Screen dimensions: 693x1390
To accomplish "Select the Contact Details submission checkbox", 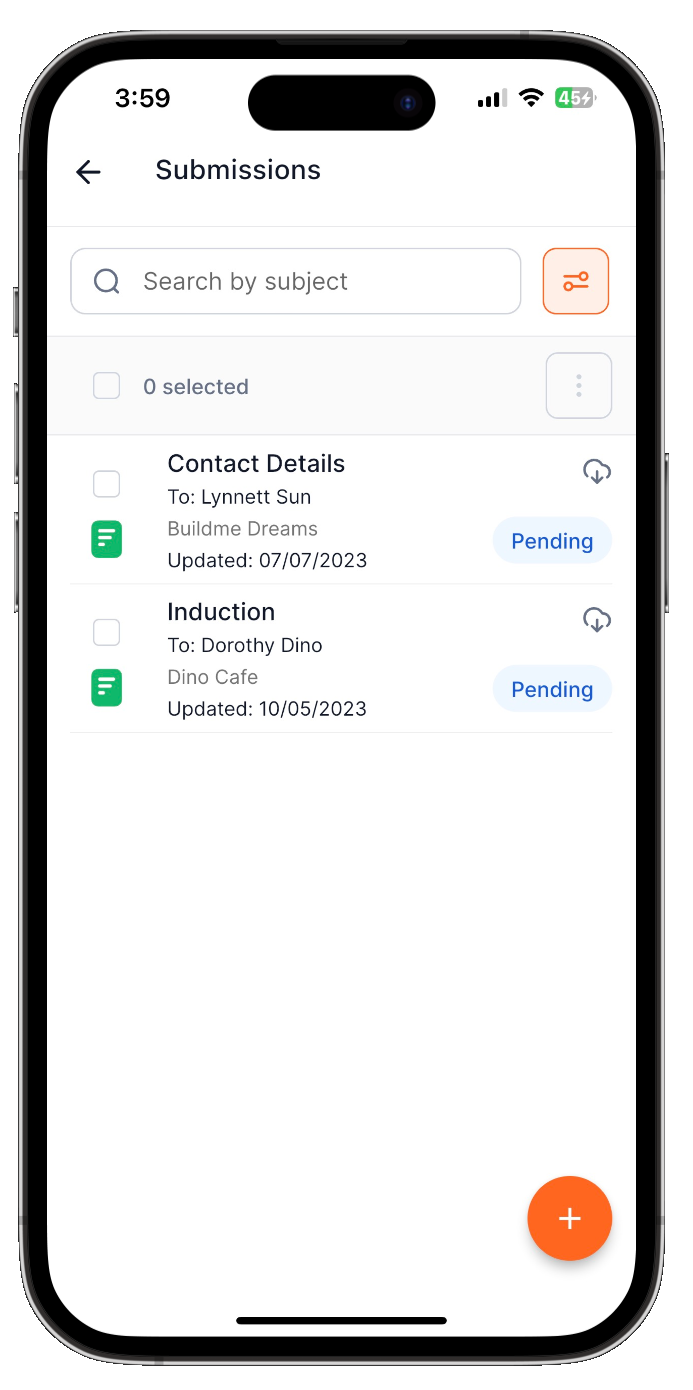I will click(107, 484).
